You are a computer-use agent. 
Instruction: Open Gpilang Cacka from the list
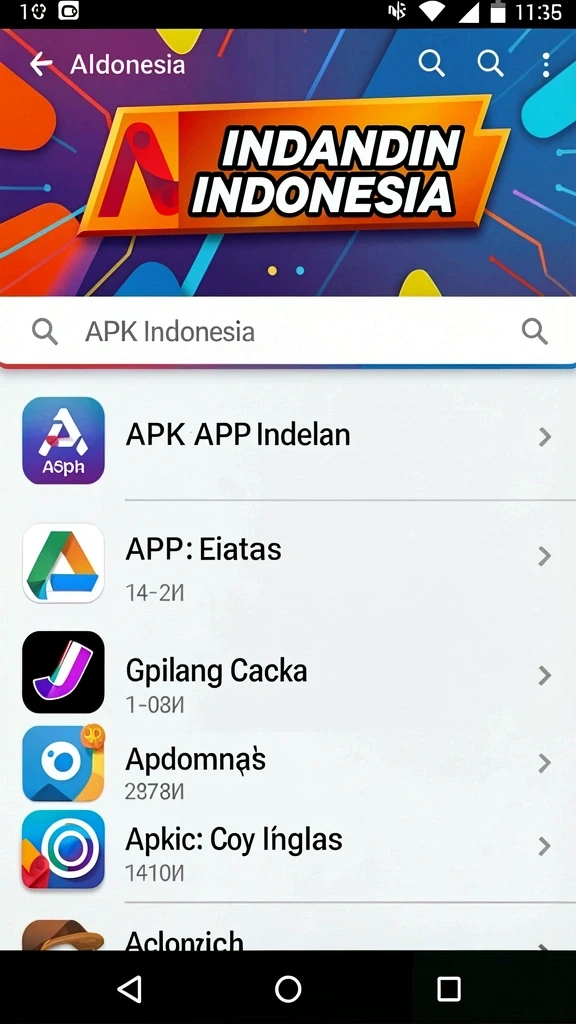tap(288, 673)
